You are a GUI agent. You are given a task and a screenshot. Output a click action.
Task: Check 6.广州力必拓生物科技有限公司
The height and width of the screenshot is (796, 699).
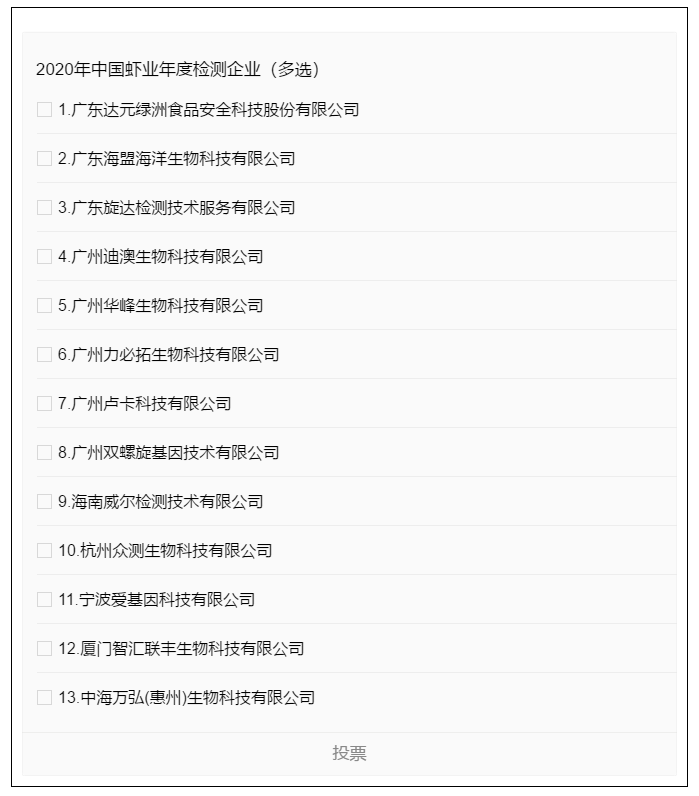pos(44,355)
